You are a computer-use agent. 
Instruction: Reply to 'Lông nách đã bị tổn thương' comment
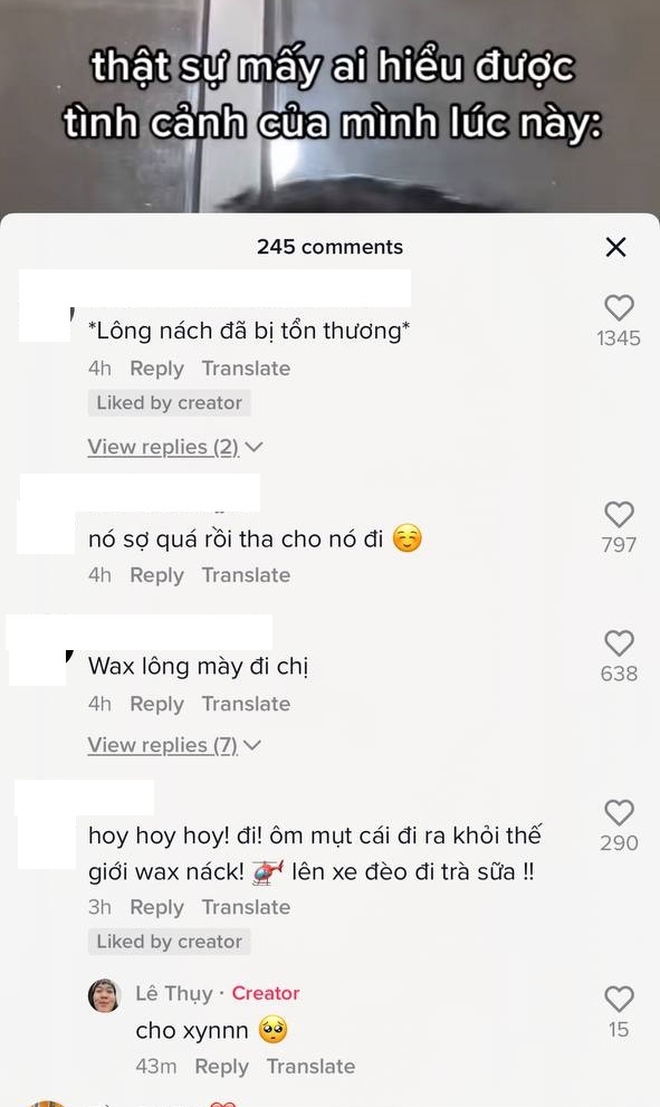pyautogui.click(x=157, y=368)
